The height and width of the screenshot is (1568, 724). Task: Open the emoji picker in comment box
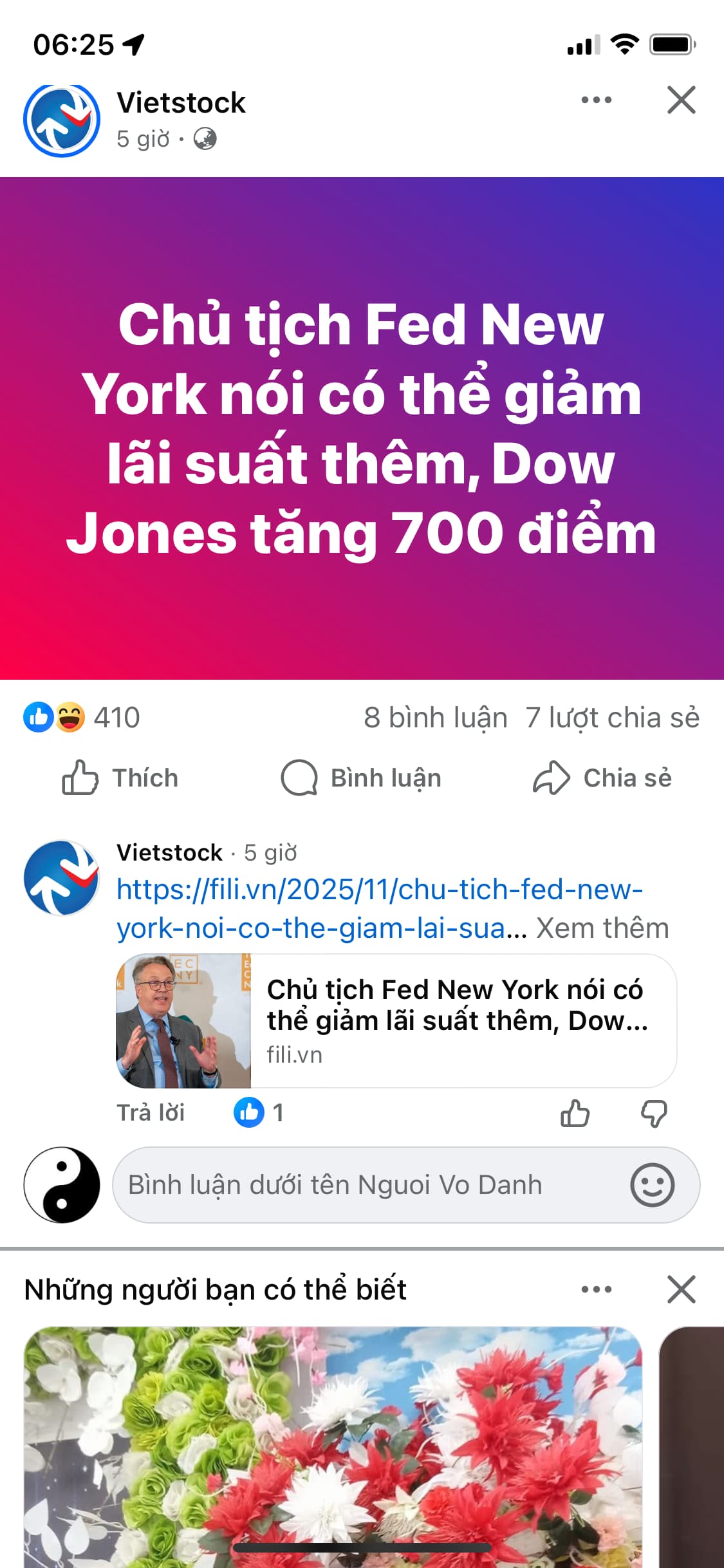(652, 1184)
